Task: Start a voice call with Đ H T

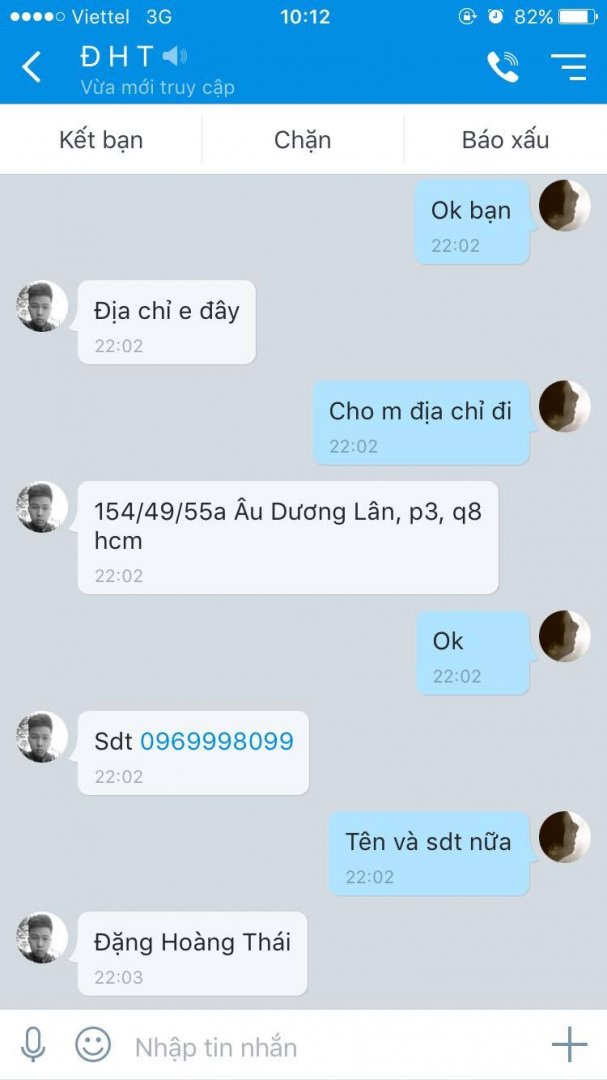Action: pos(502,67)
